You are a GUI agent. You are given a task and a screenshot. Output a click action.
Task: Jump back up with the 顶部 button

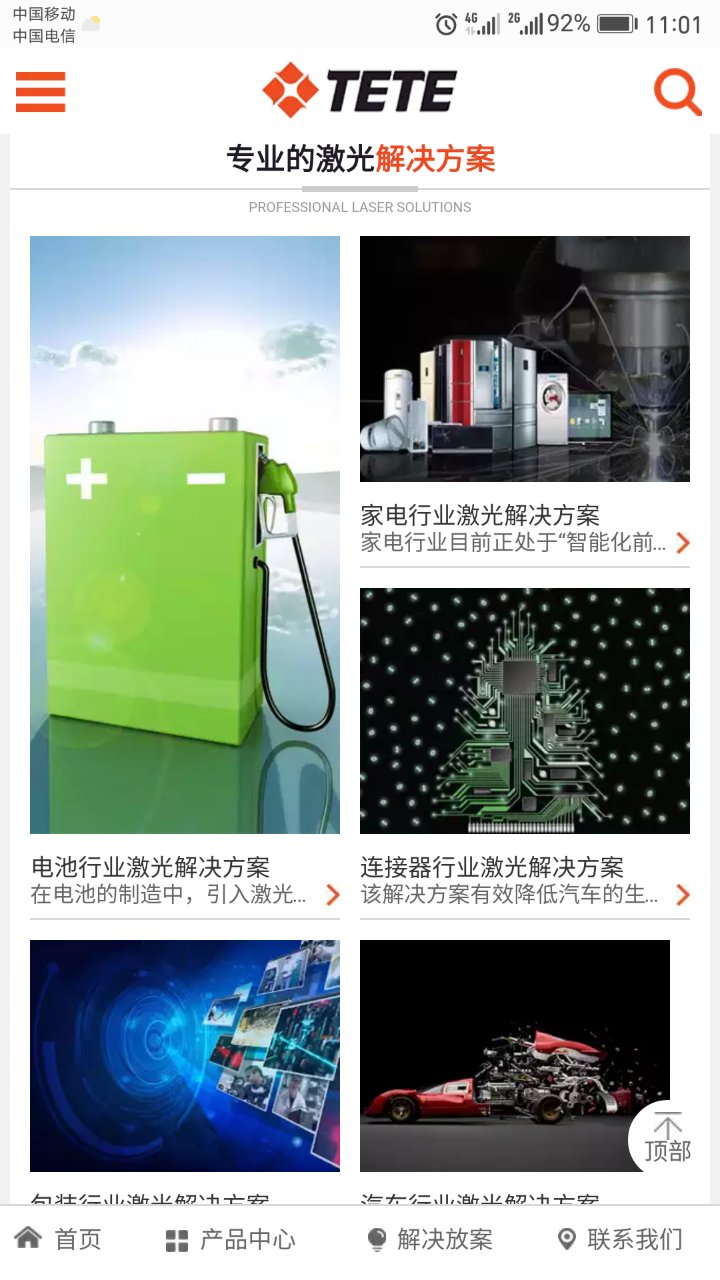[x=668, y=1139]
